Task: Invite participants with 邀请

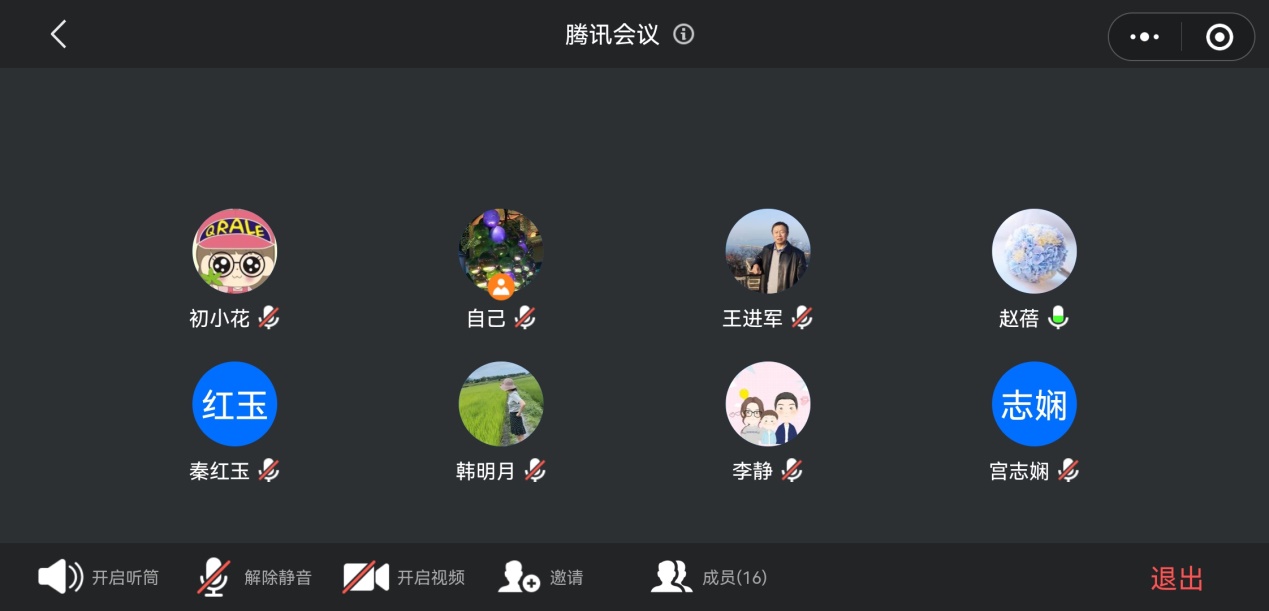Action: click(540, 577)
